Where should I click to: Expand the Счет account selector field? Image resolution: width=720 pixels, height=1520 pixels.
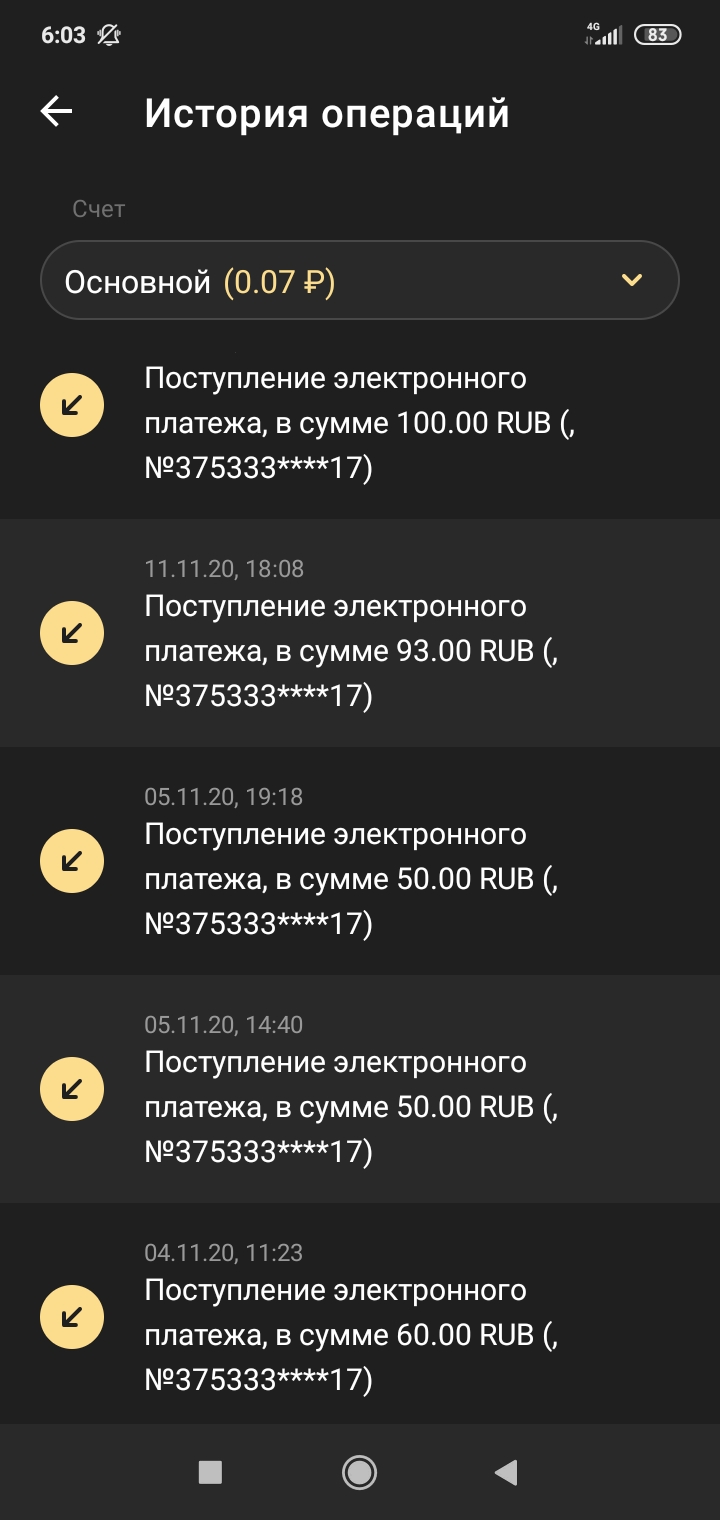360,280
